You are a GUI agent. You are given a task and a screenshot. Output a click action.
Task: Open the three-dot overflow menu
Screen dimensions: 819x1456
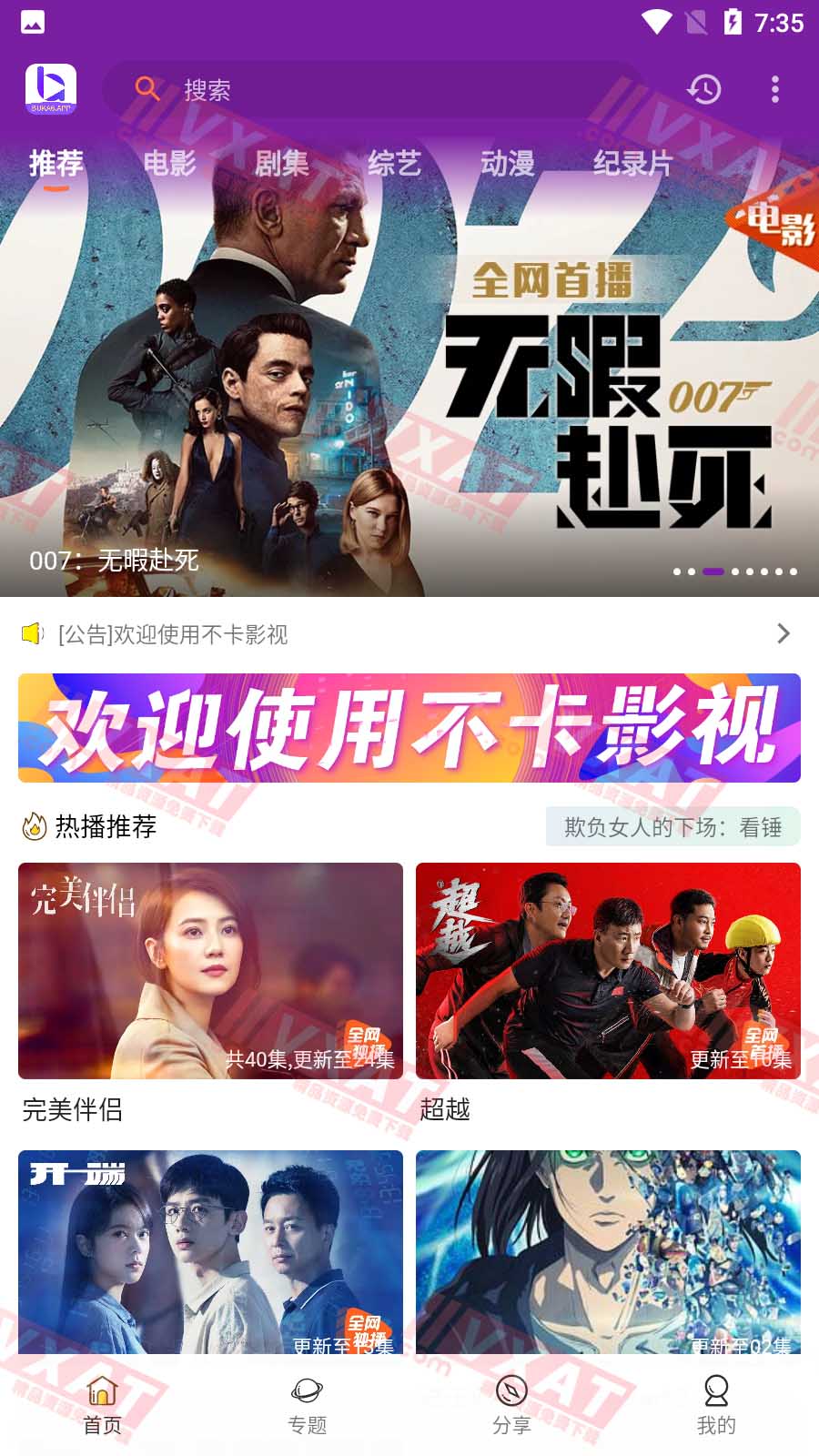[x=776, y=89]
